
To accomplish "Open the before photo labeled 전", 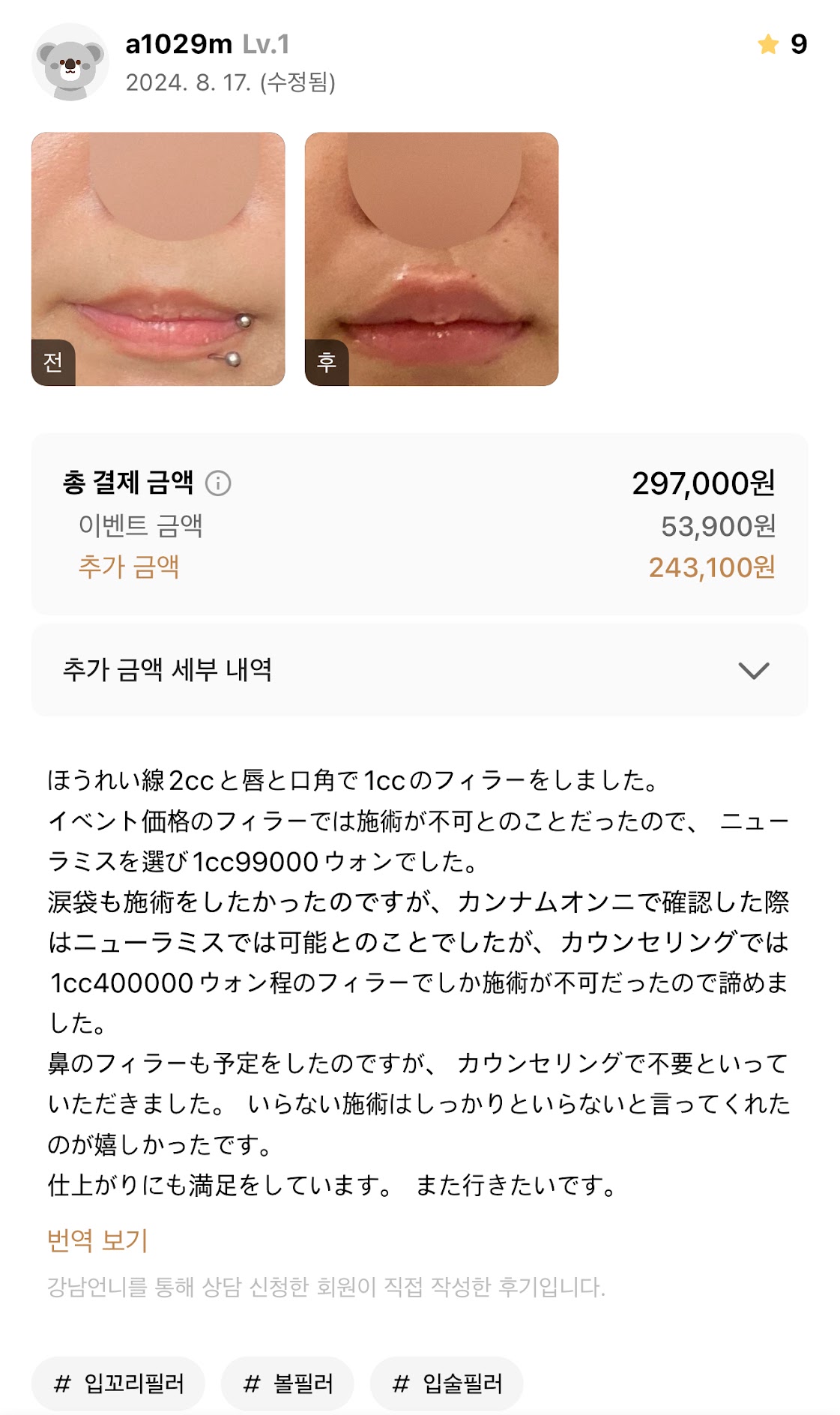I will pyautogui.click(x=158, y=259).
